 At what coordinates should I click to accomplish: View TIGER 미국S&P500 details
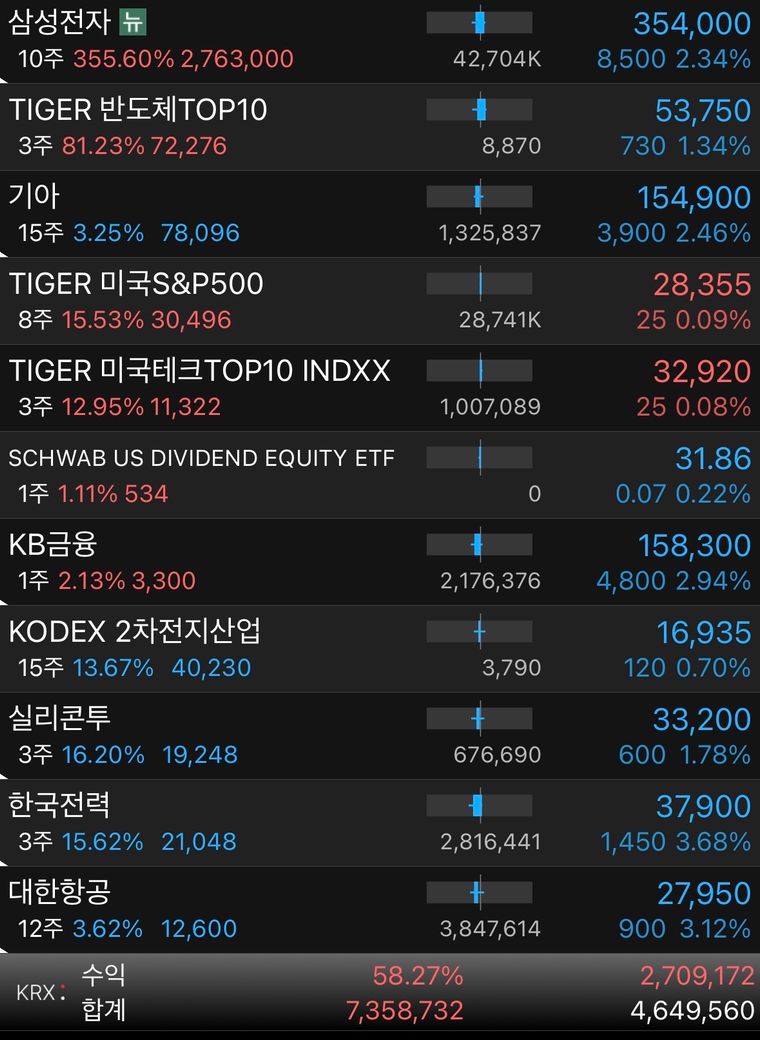380,300
